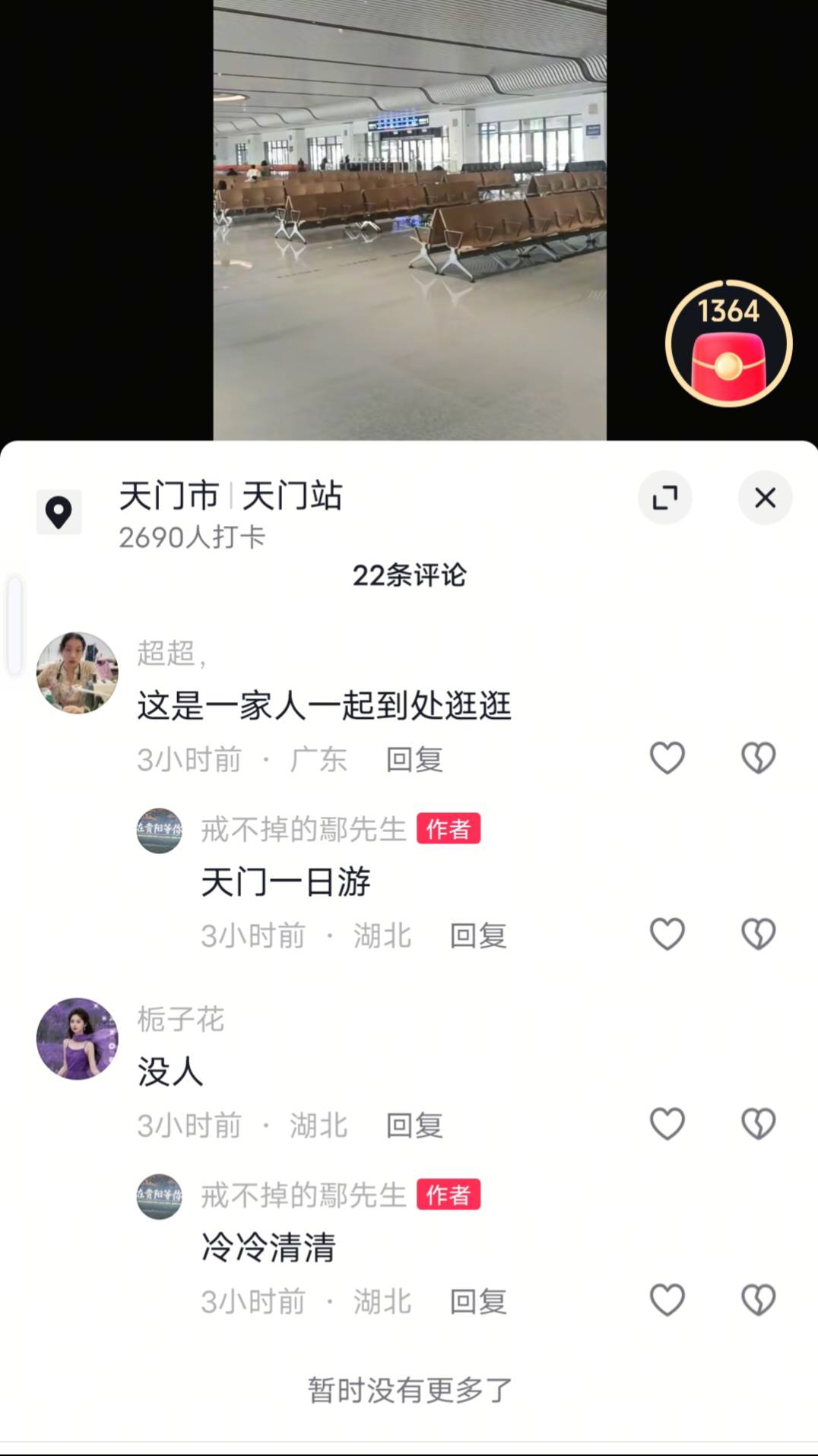Viewport: 818px width, 1456px height.
Task: Like 栀子花's comment 没人
Action: pyautogui.click(x=667, y=1124)
